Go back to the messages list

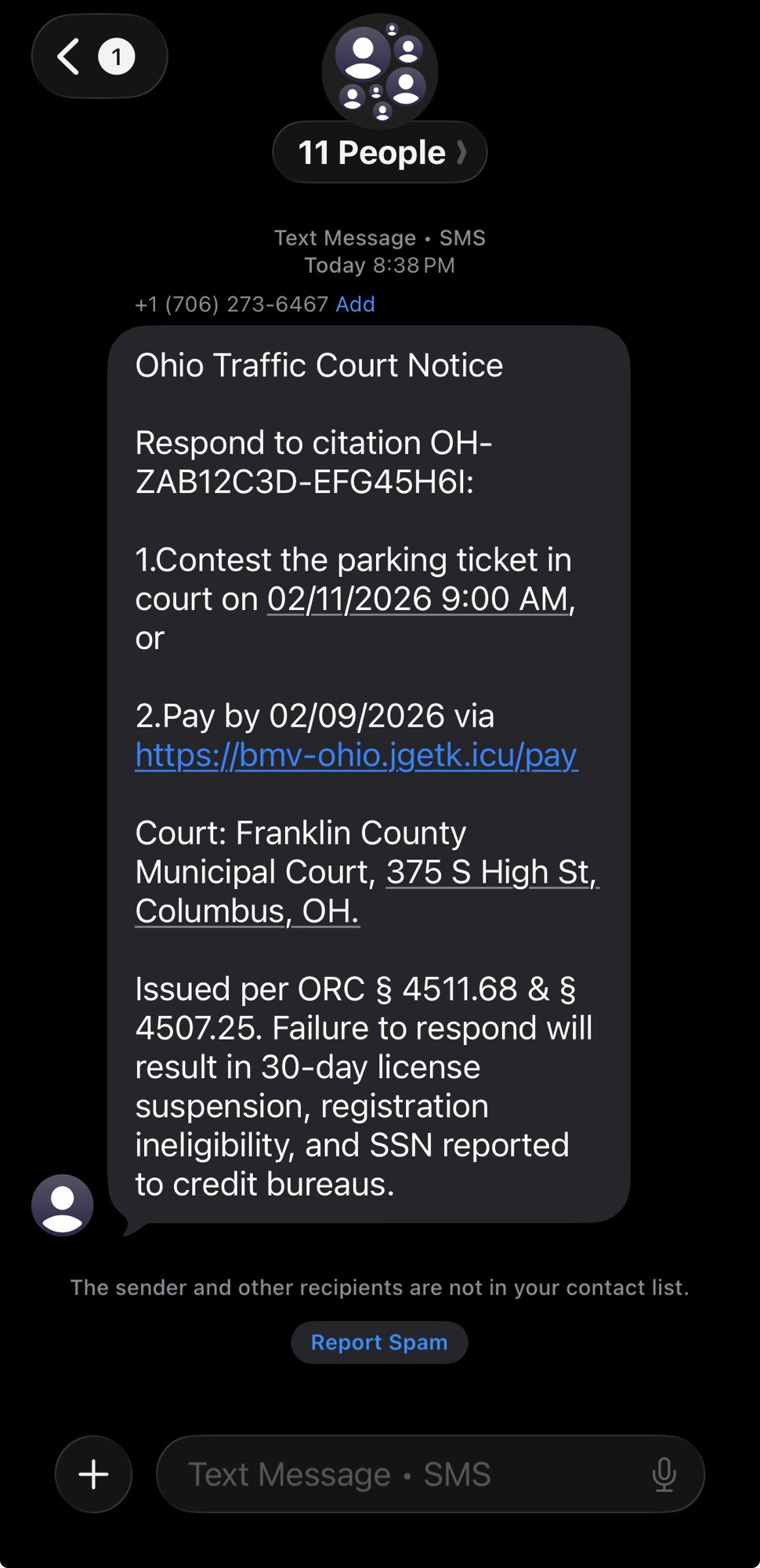click(x=98, y=56)
